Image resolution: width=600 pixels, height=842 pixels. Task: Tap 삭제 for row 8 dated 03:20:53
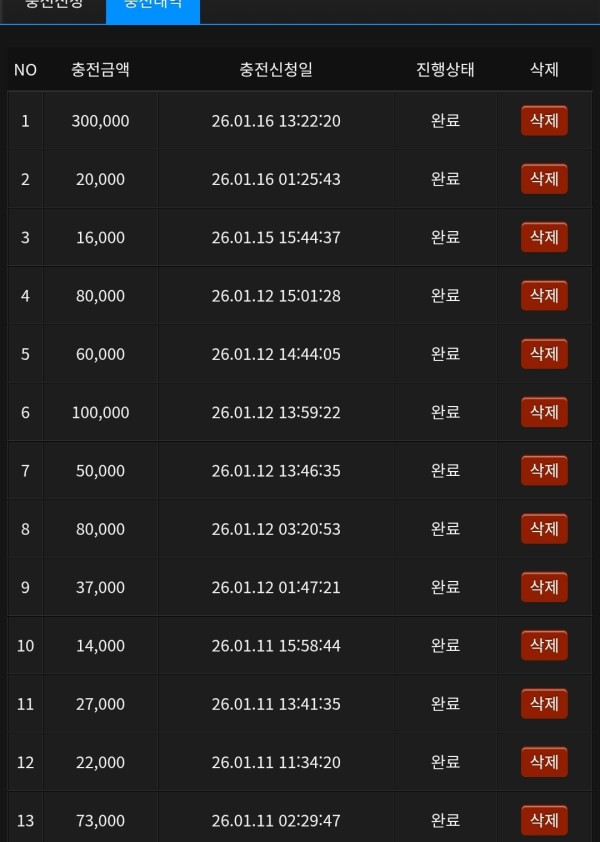(544, 529)
